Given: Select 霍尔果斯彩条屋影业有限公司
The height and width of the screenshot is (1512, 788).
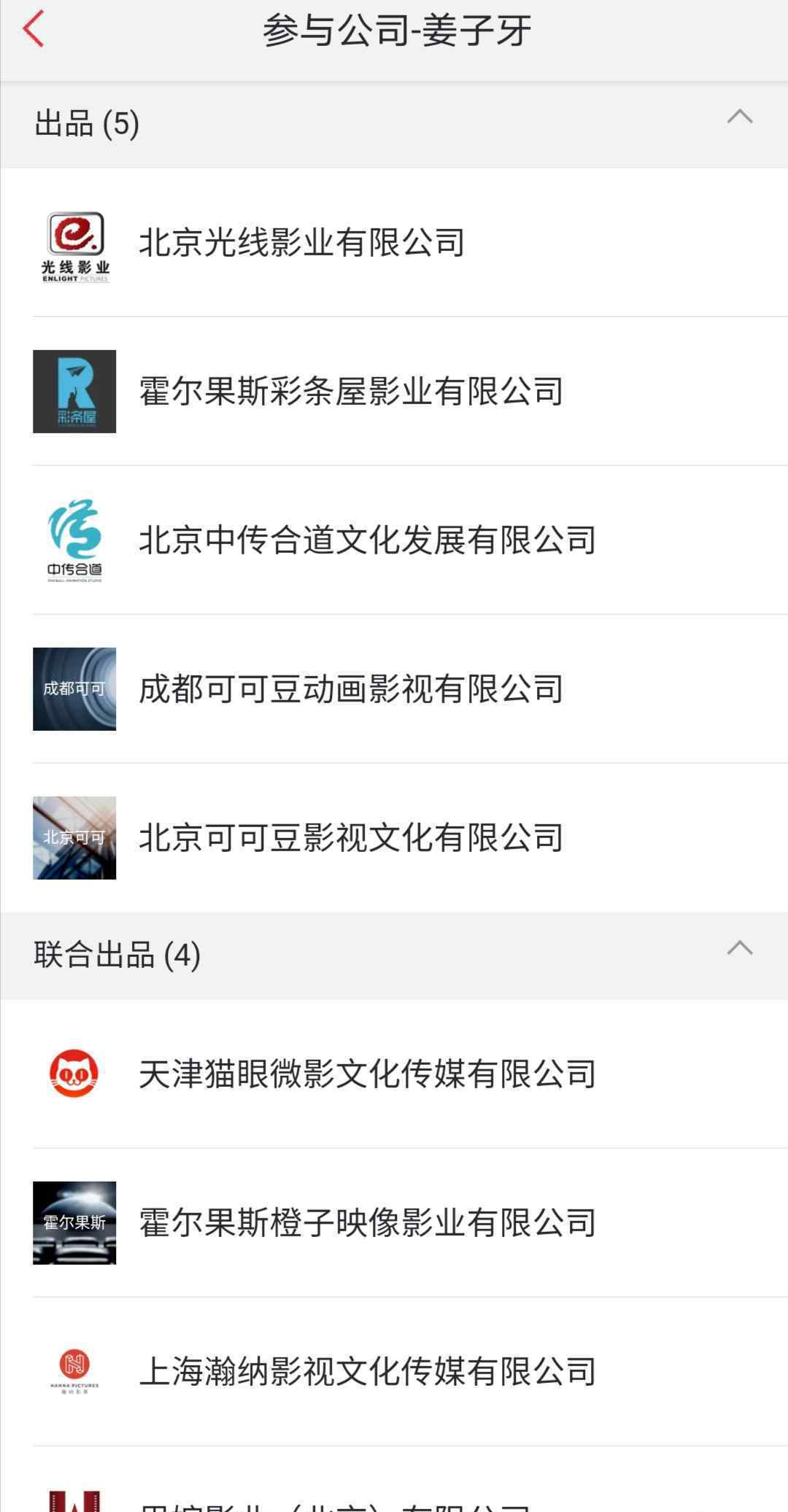Looking at the screenshot, I should click(x=351, y=392).
